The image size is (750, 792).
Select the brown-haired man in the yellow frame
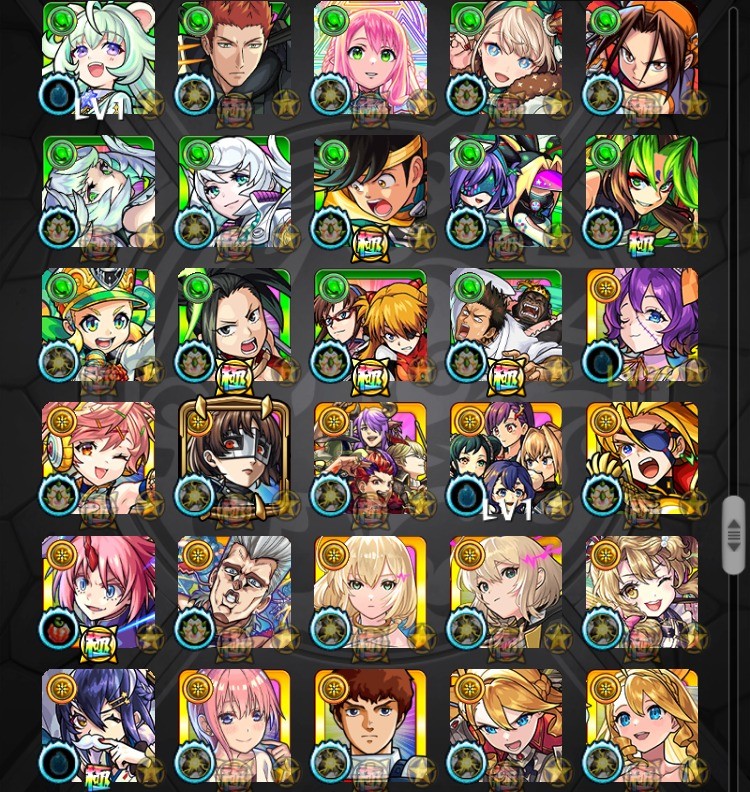370,726
